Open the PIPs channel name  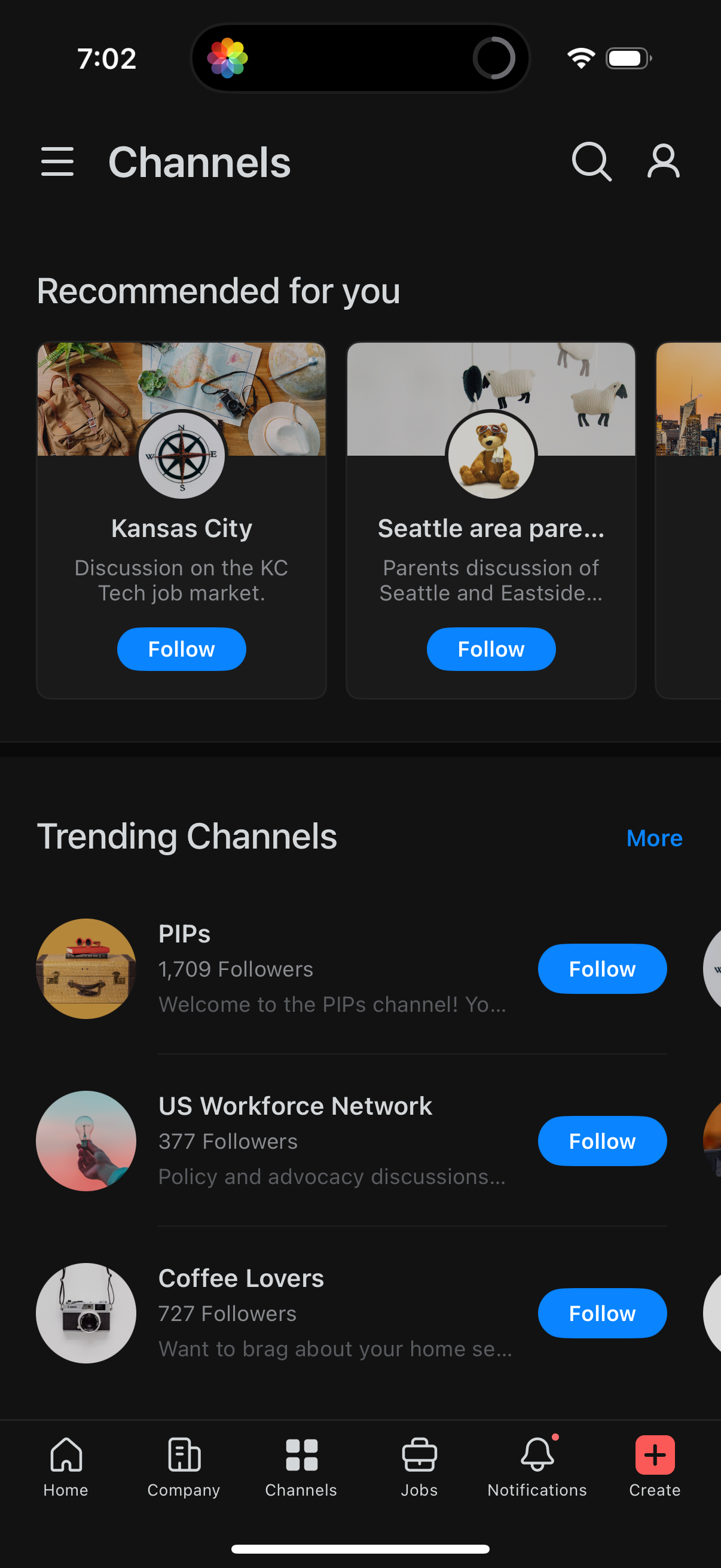[x=184, y=933]
